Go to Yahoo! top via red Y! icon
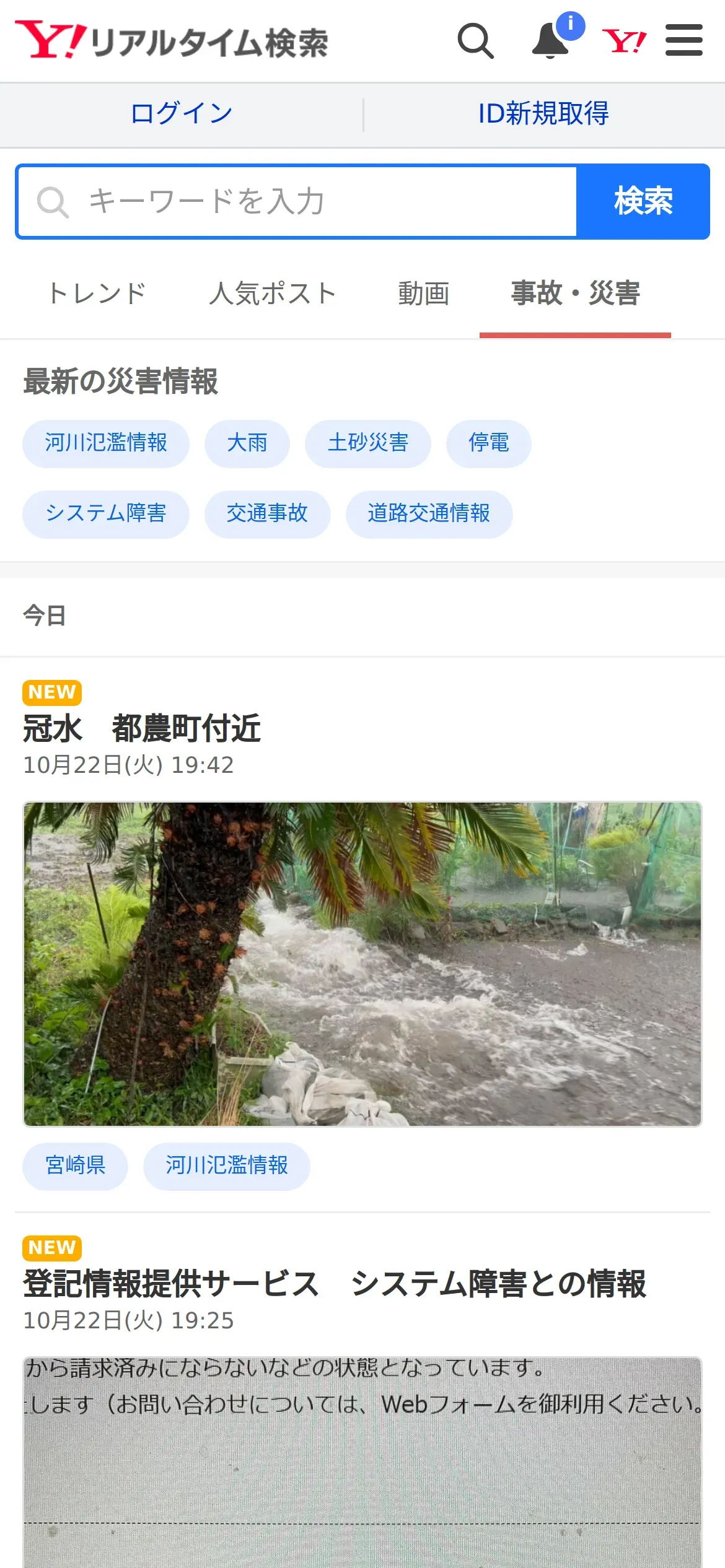The height and width of the screenshot is (1568, 725). [624, 41]
